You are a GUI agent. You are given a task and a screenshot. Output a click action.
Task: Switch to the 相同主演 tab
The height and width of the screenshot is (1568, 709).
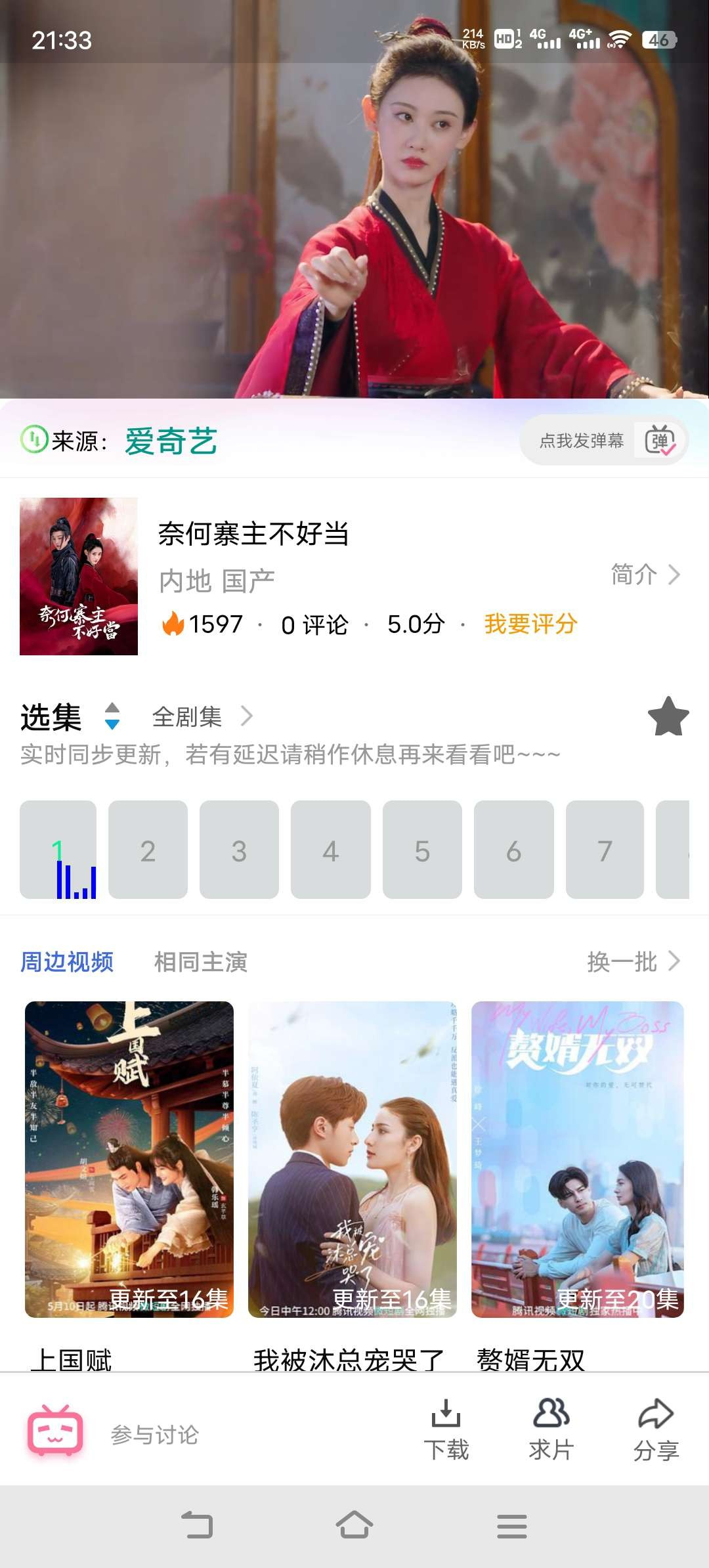[x=201, y=962]
